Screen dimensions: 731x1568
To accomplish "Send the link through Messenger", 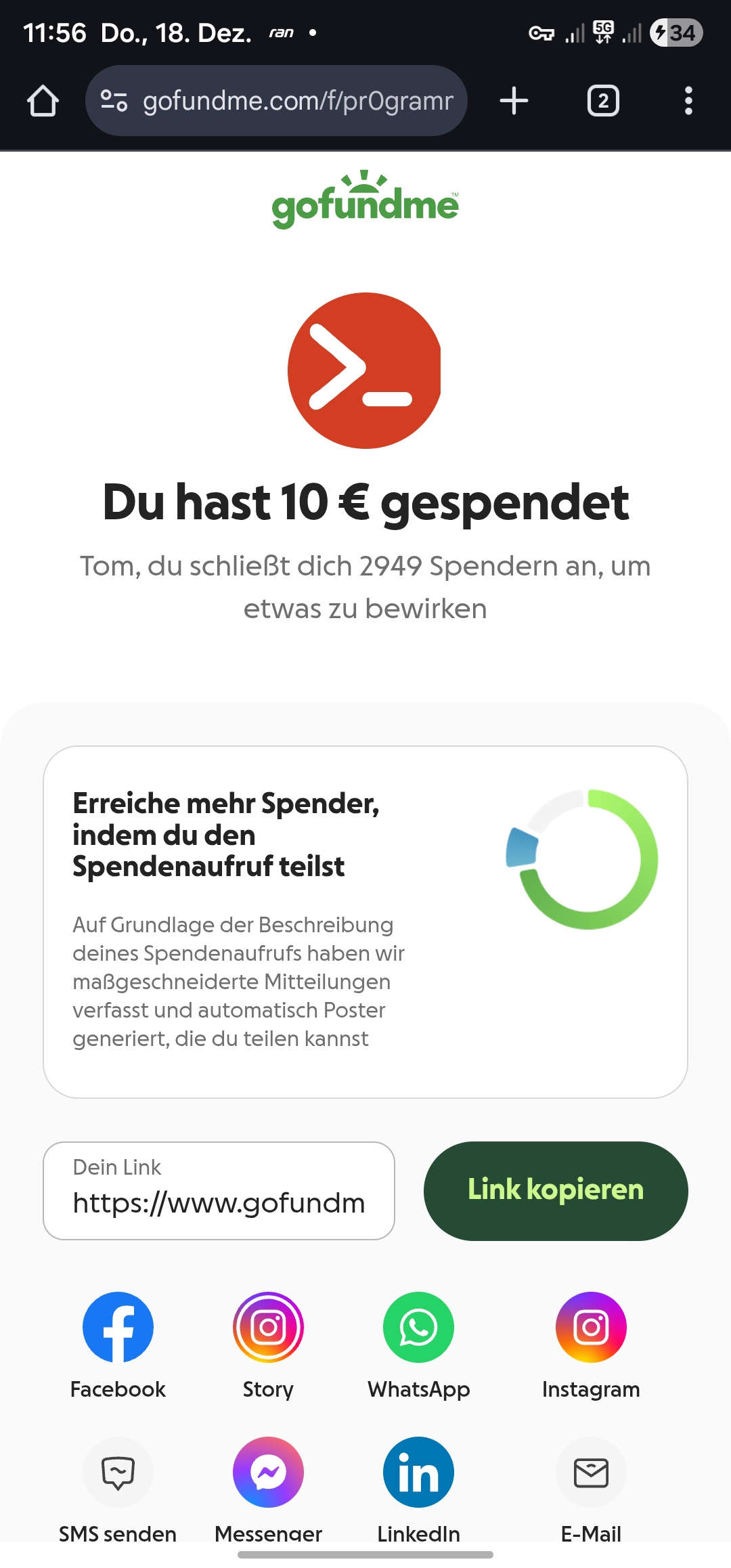I will (x=268, y=1472).
